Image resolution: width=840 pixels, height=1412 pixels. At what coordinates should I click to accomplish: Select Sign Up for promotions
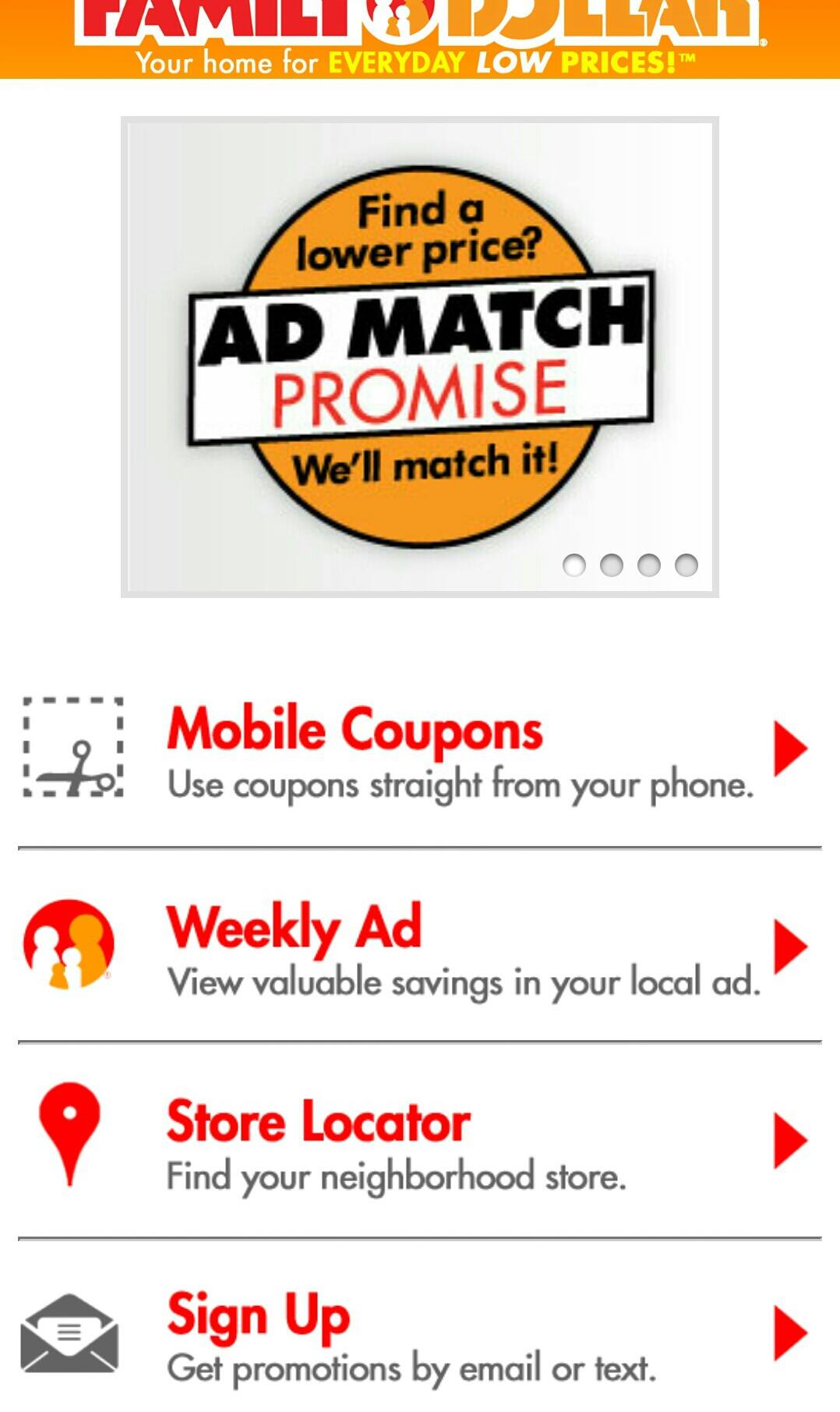point(419,1335)
